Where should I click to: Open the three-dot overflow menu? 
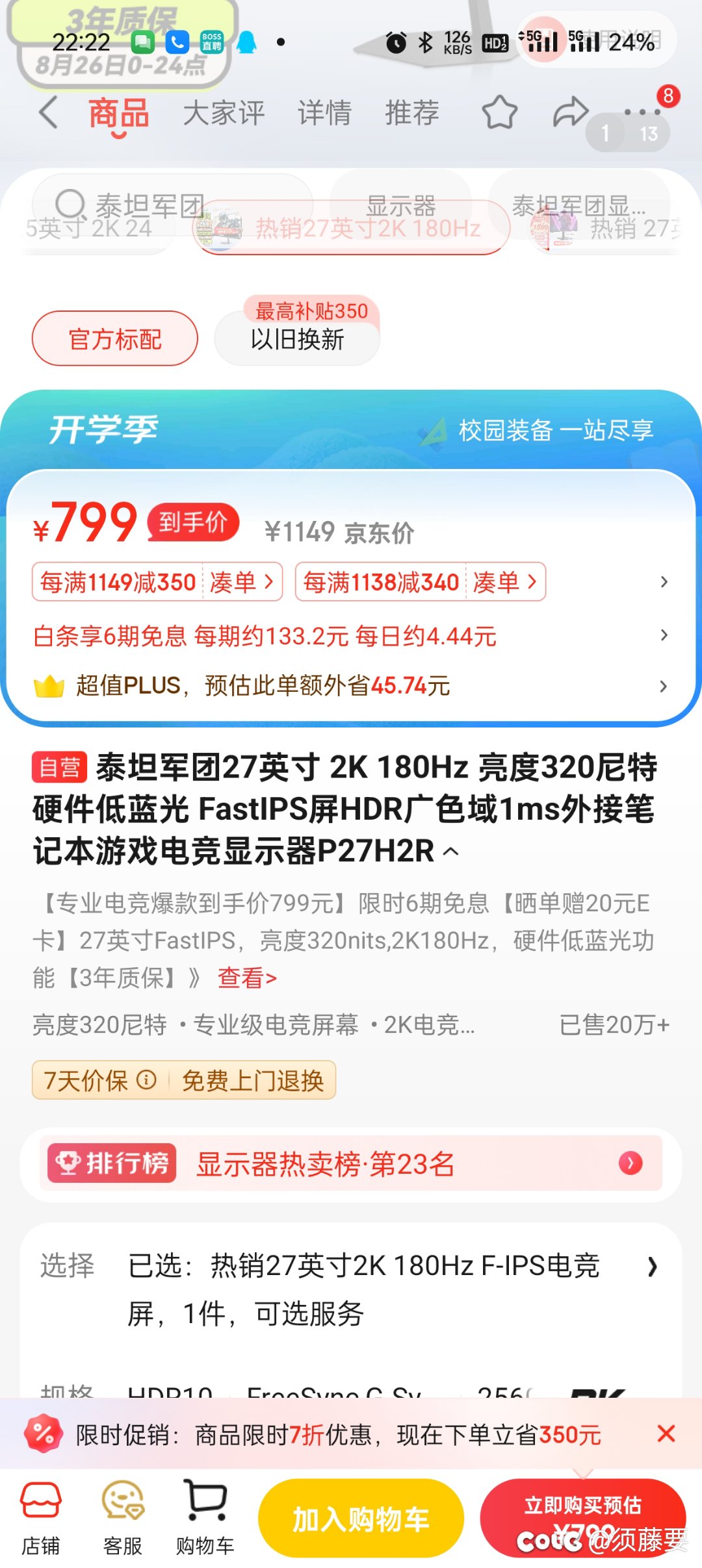(x=642, y=112)
